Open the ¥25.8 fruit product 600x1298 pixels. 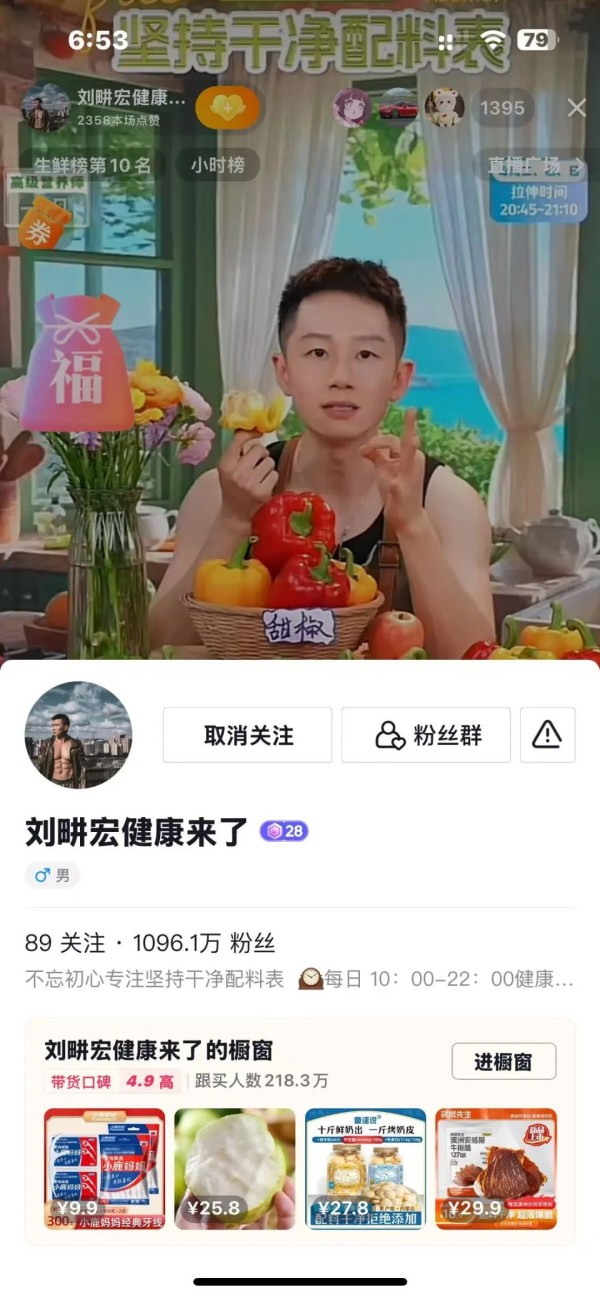(235, 1168)
